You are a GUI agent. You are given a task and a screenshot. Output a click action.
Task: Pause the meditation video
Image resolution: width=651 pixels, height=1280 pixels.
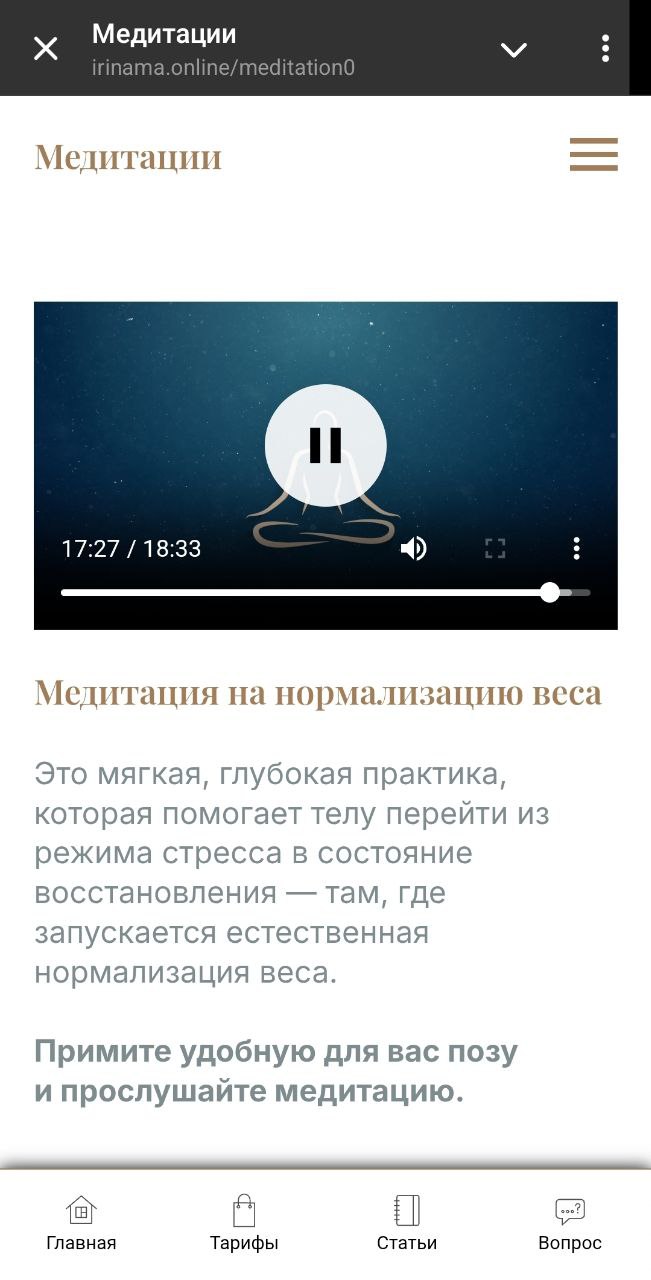[x=325, y=445]
